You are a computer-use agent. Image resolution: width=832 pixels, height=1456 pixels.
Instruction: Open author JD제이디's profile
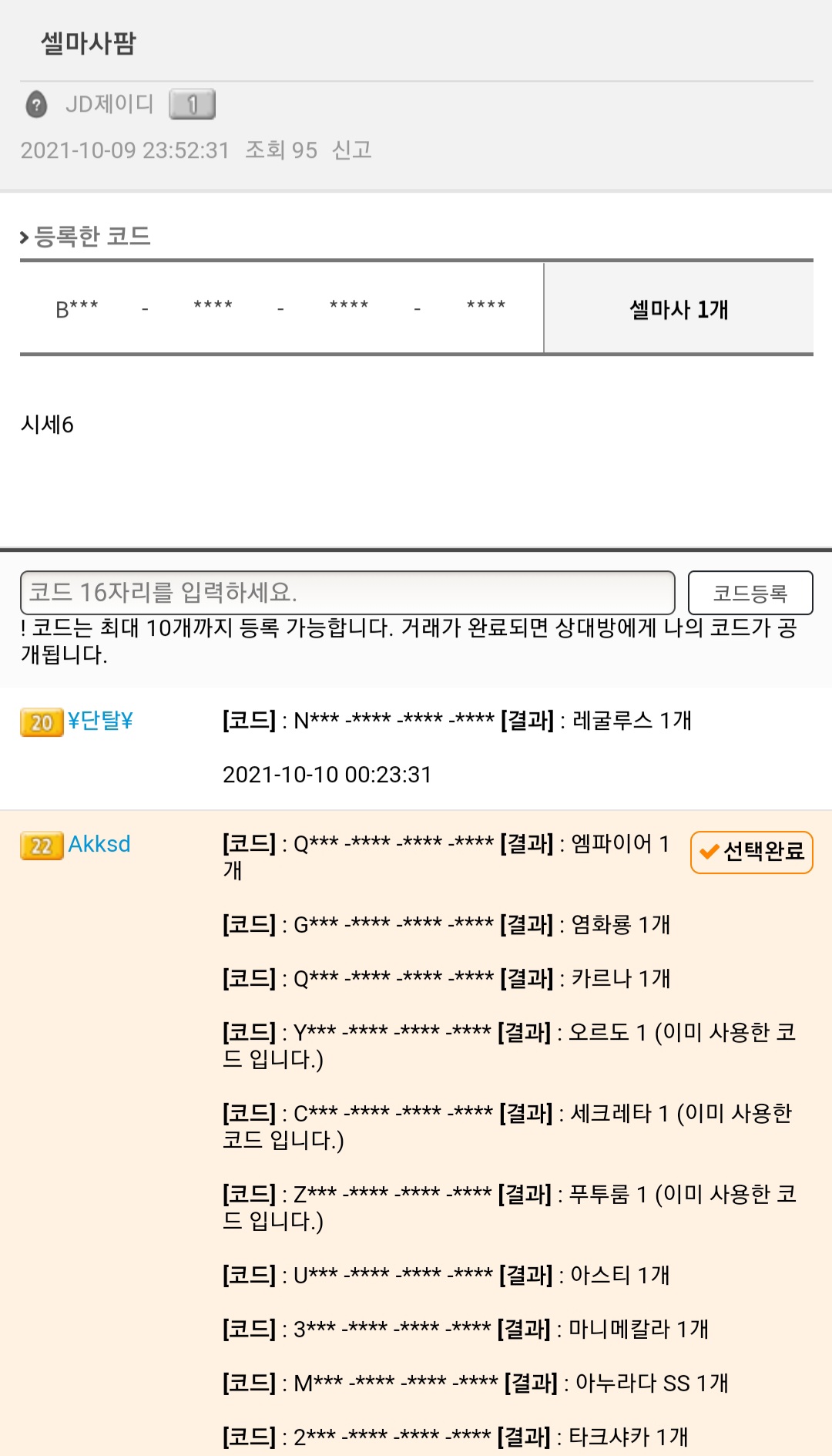109,104
